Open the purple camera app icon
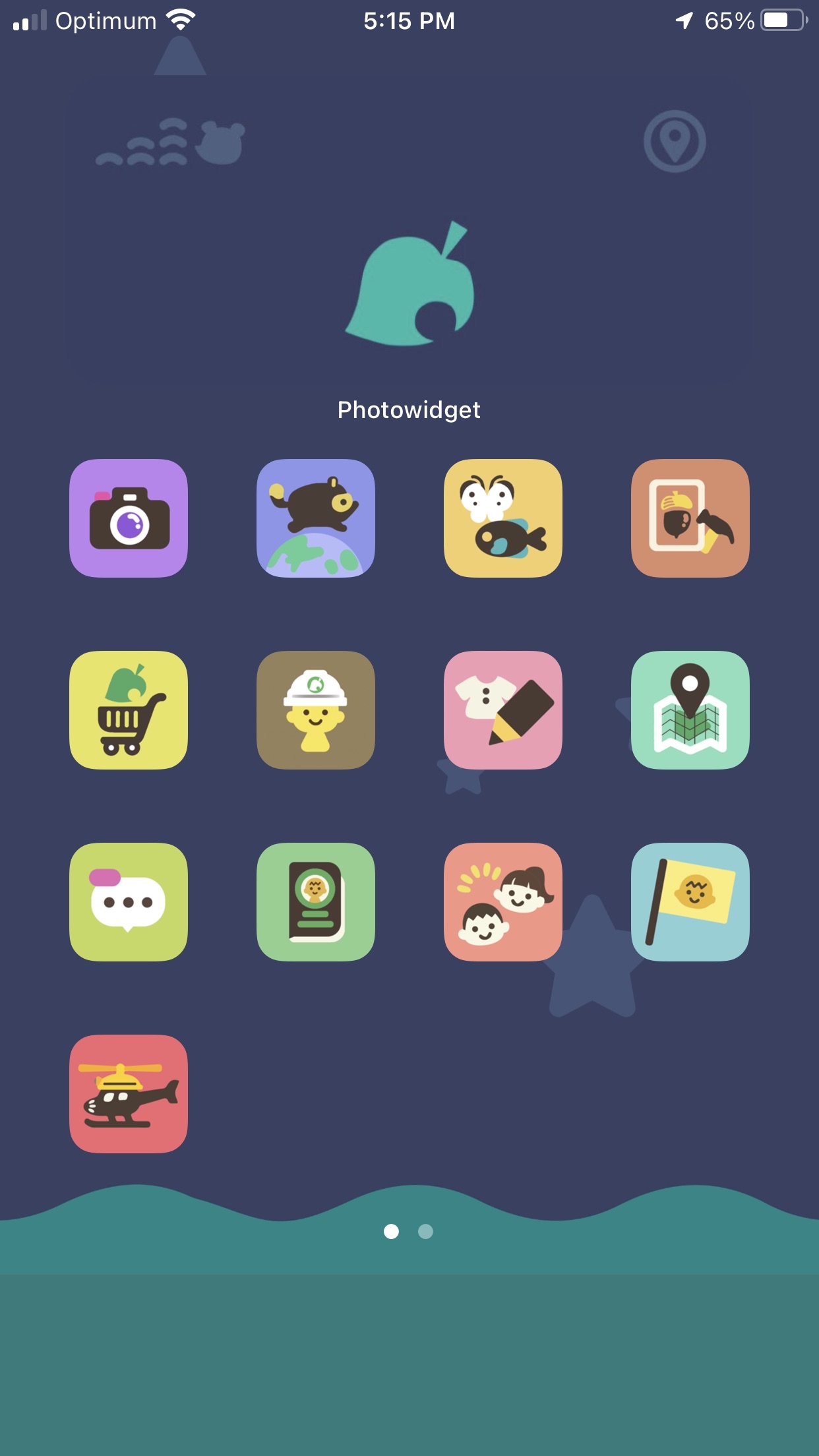 coord(129,518)
